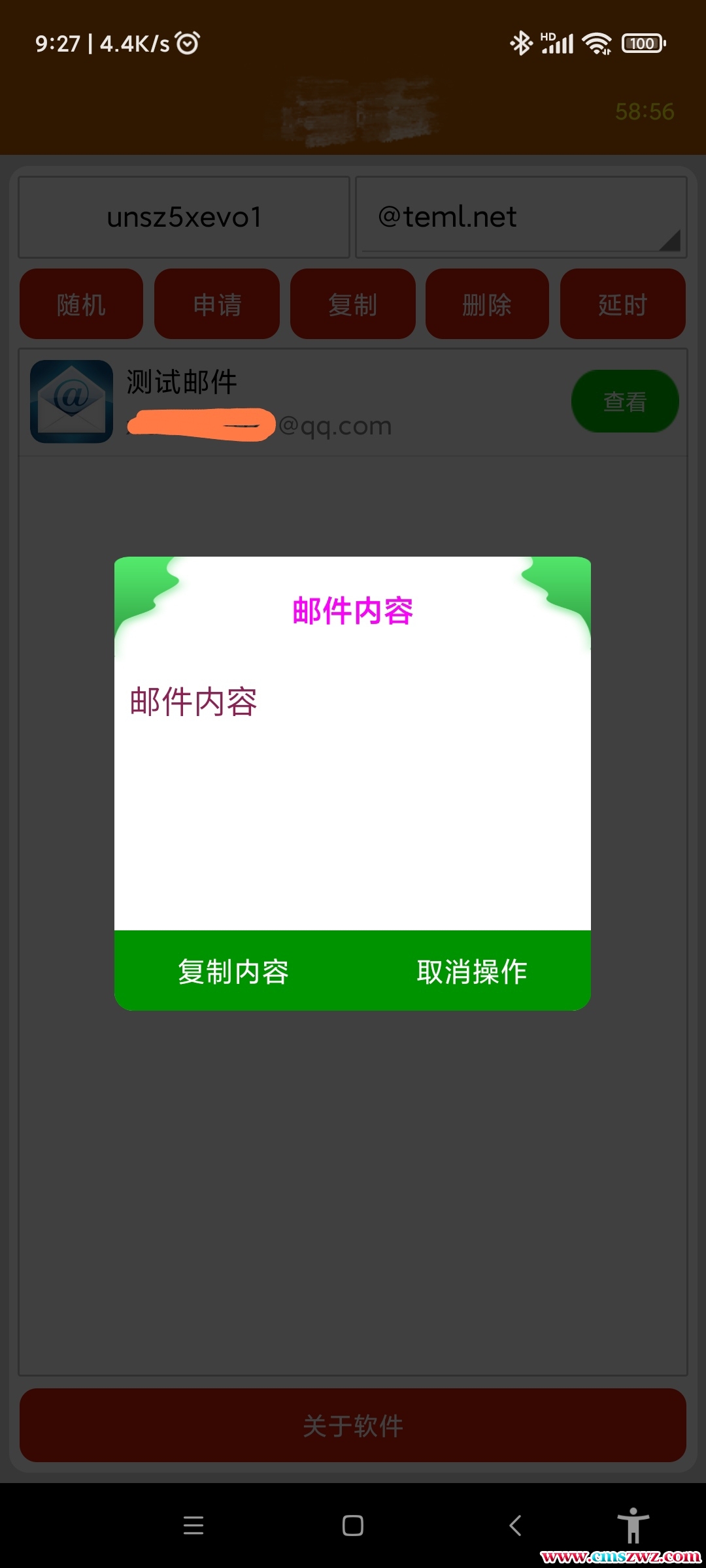Cancel with the 取消操作 button

pyautogui.click(x=471, y=972)
